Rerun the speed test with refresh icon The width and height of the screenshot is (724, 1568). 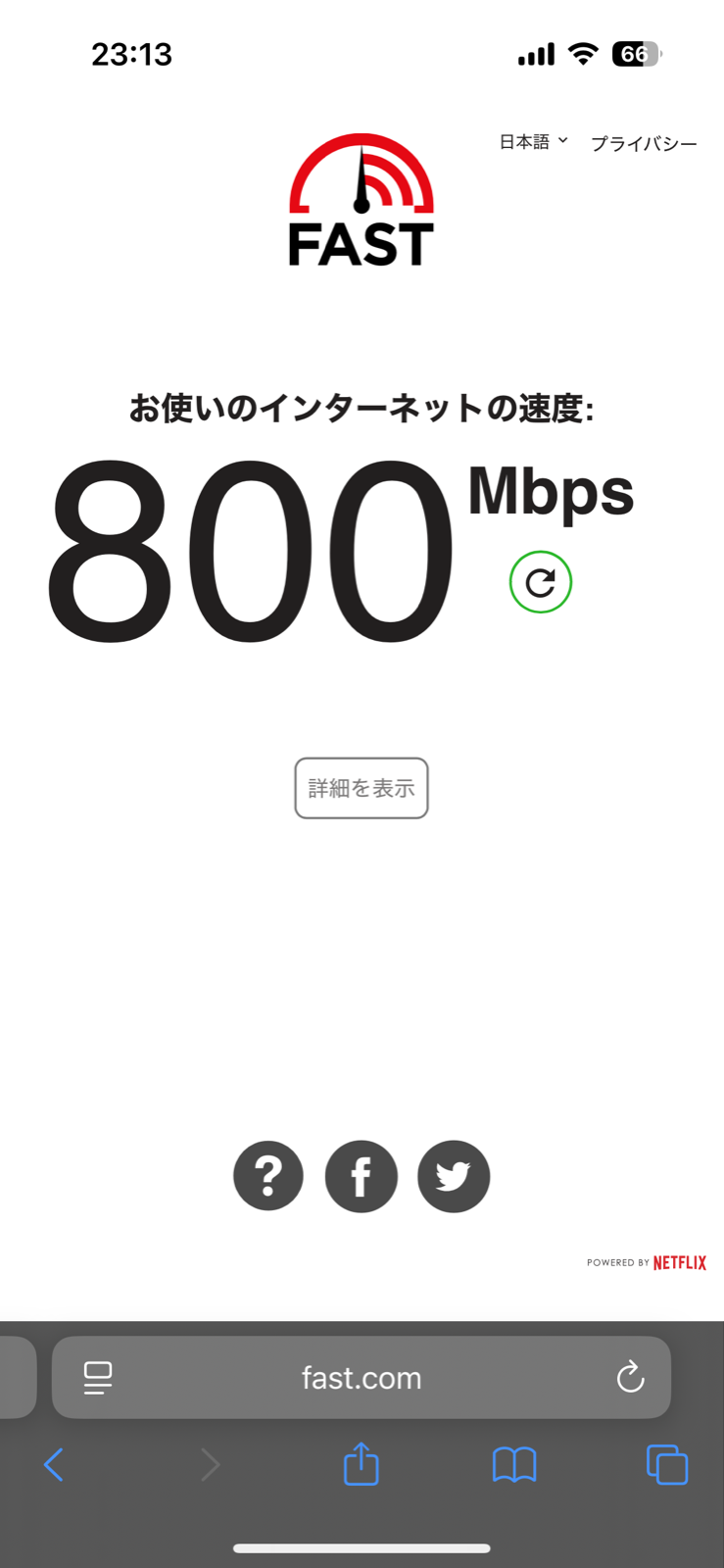541,582
